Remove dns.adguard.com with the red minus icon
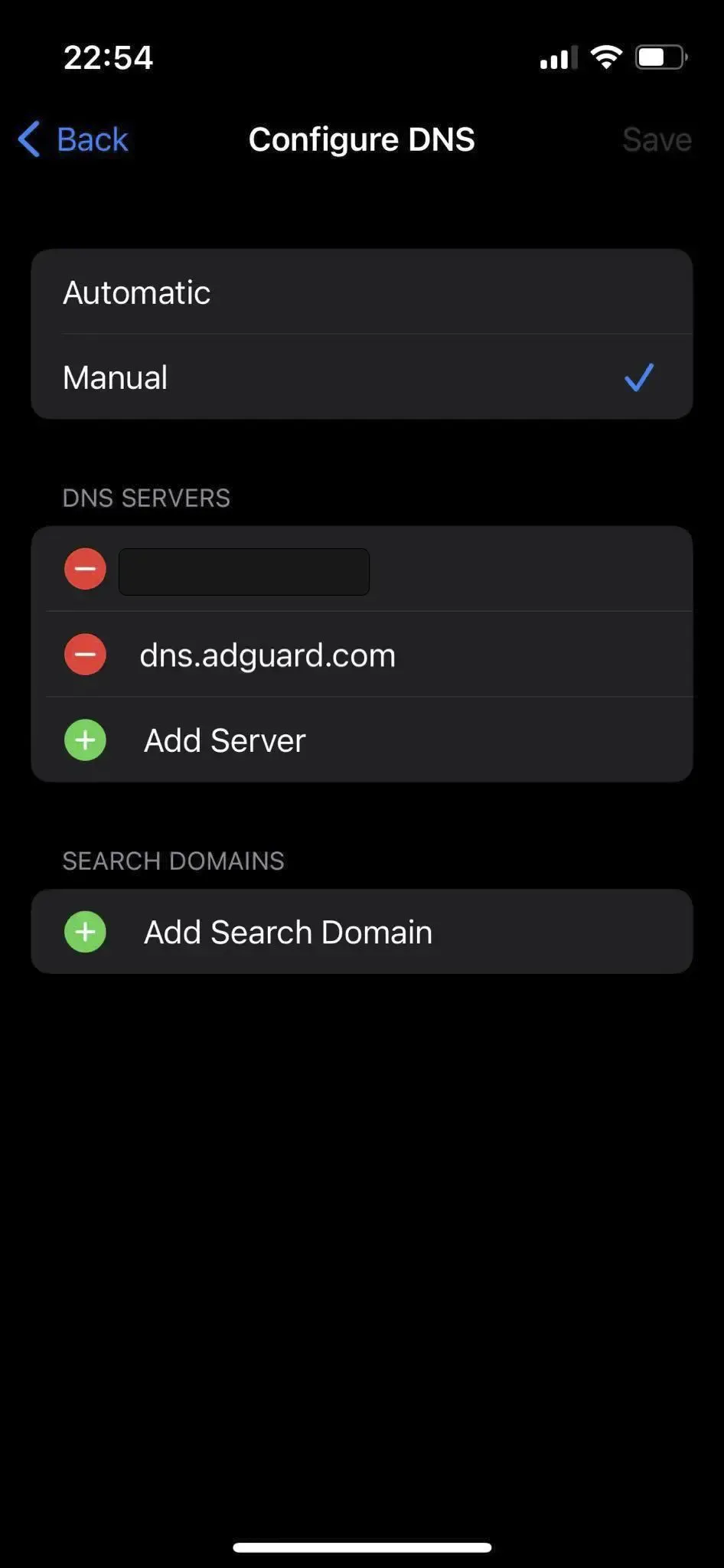 point(85,655)
